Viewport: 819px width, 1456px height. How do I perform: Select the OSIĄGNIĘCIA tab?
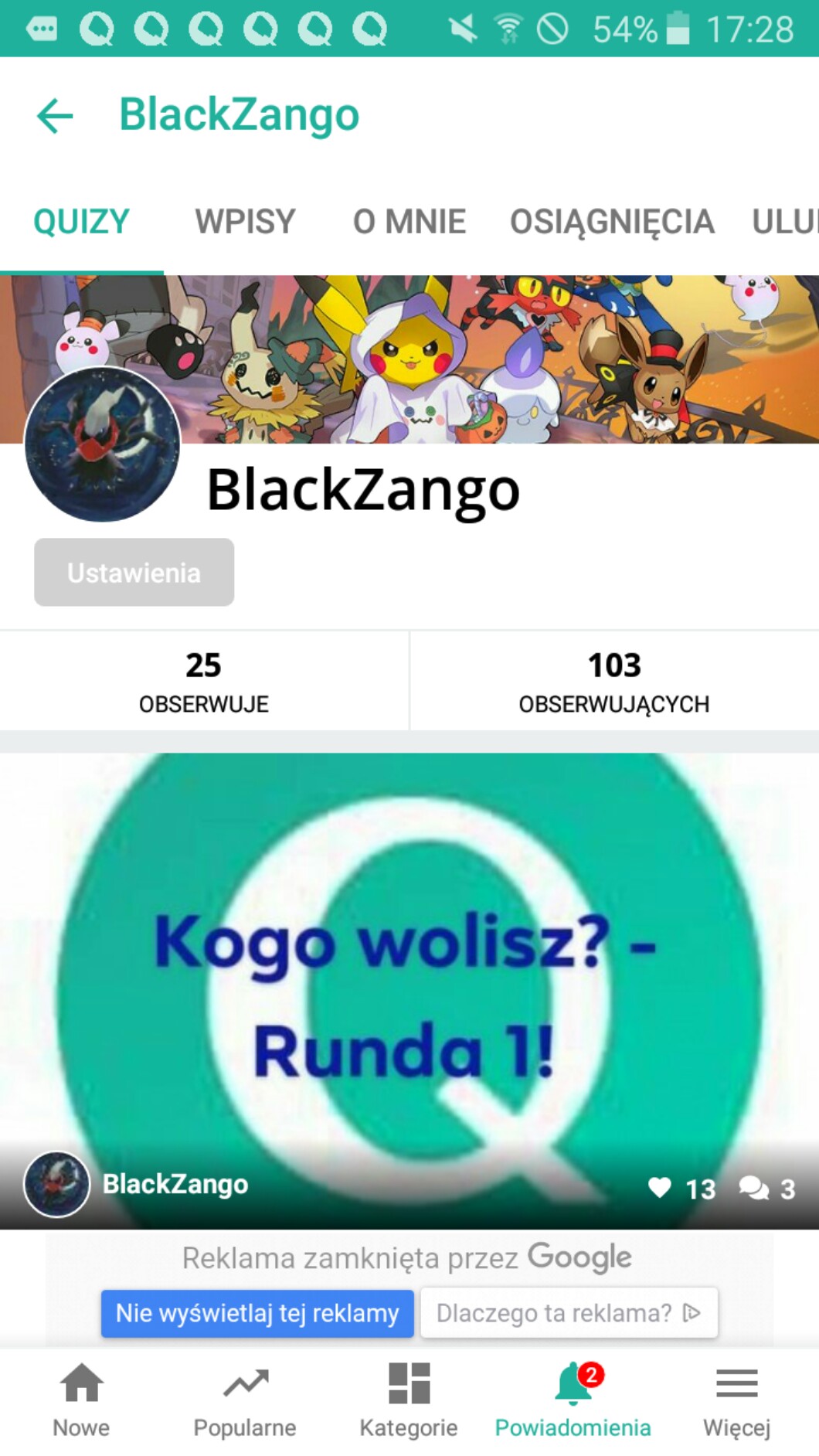612,223
